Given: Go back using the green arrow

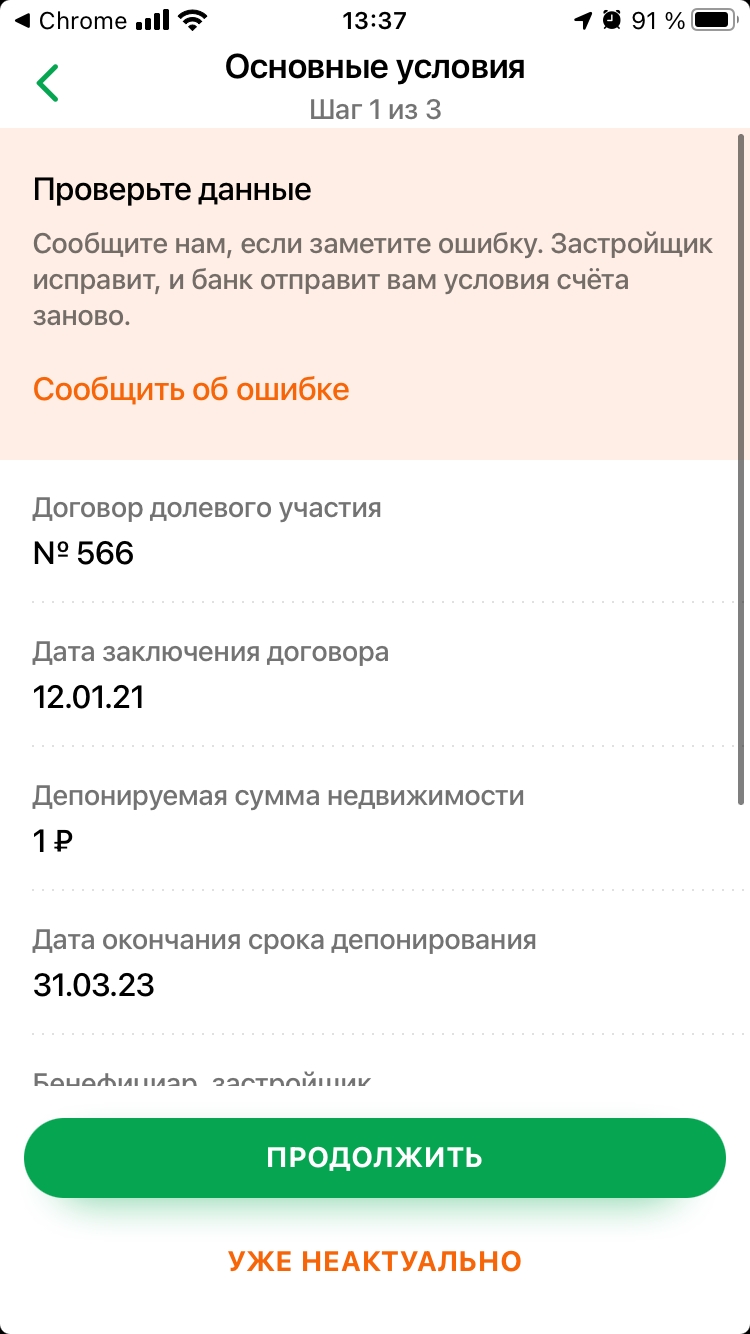Looking at the screenshot, I should click(x=47, y=83).
